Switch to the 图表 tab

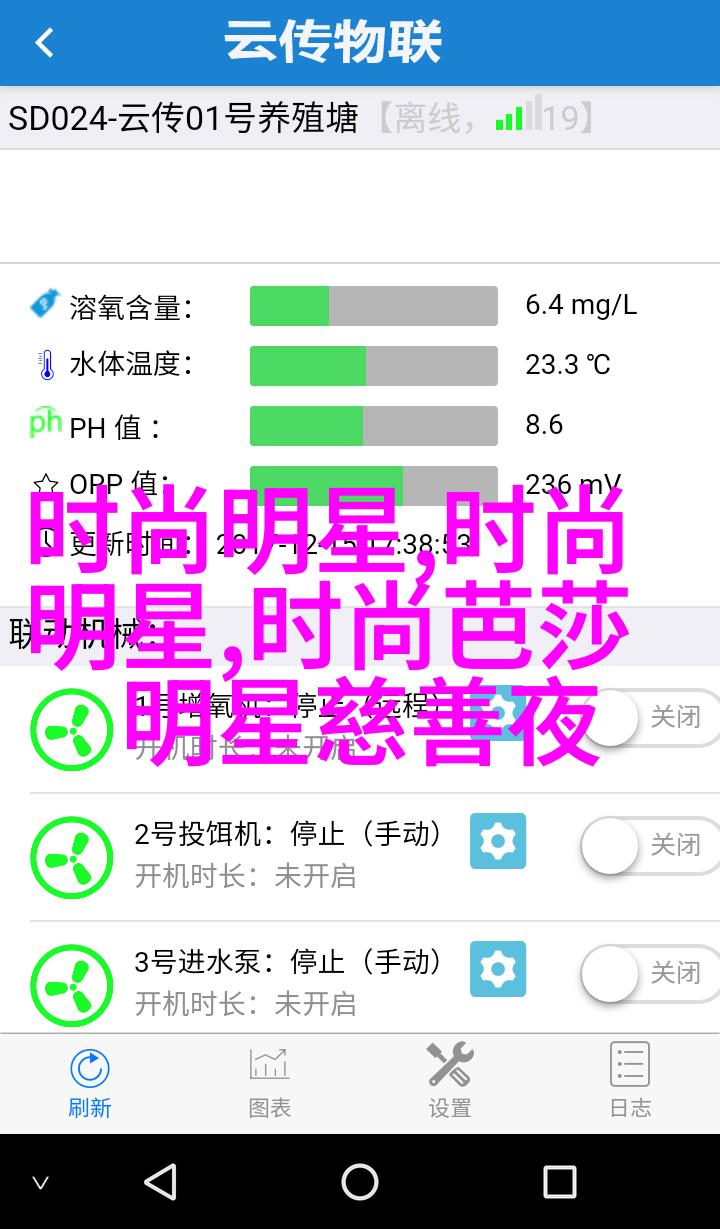[270, 1082]
